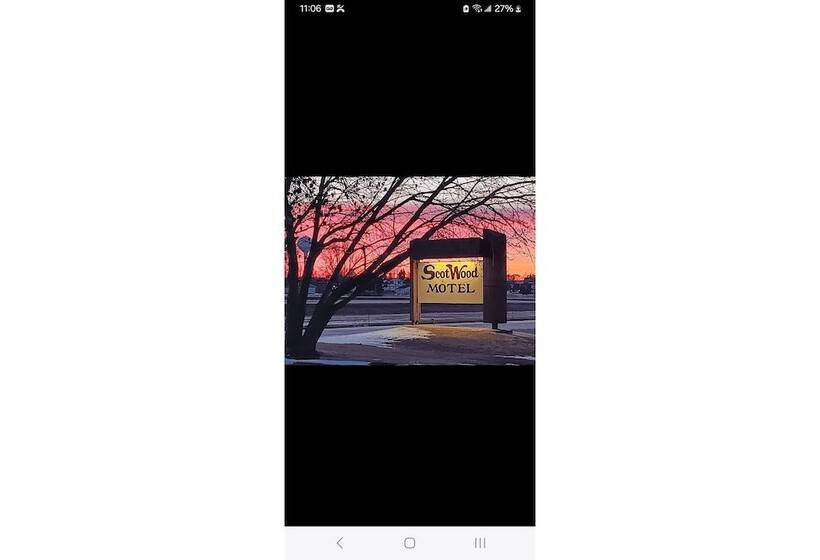
Task: Open recent apps from the navigation bar
Action: coord(480,543)
